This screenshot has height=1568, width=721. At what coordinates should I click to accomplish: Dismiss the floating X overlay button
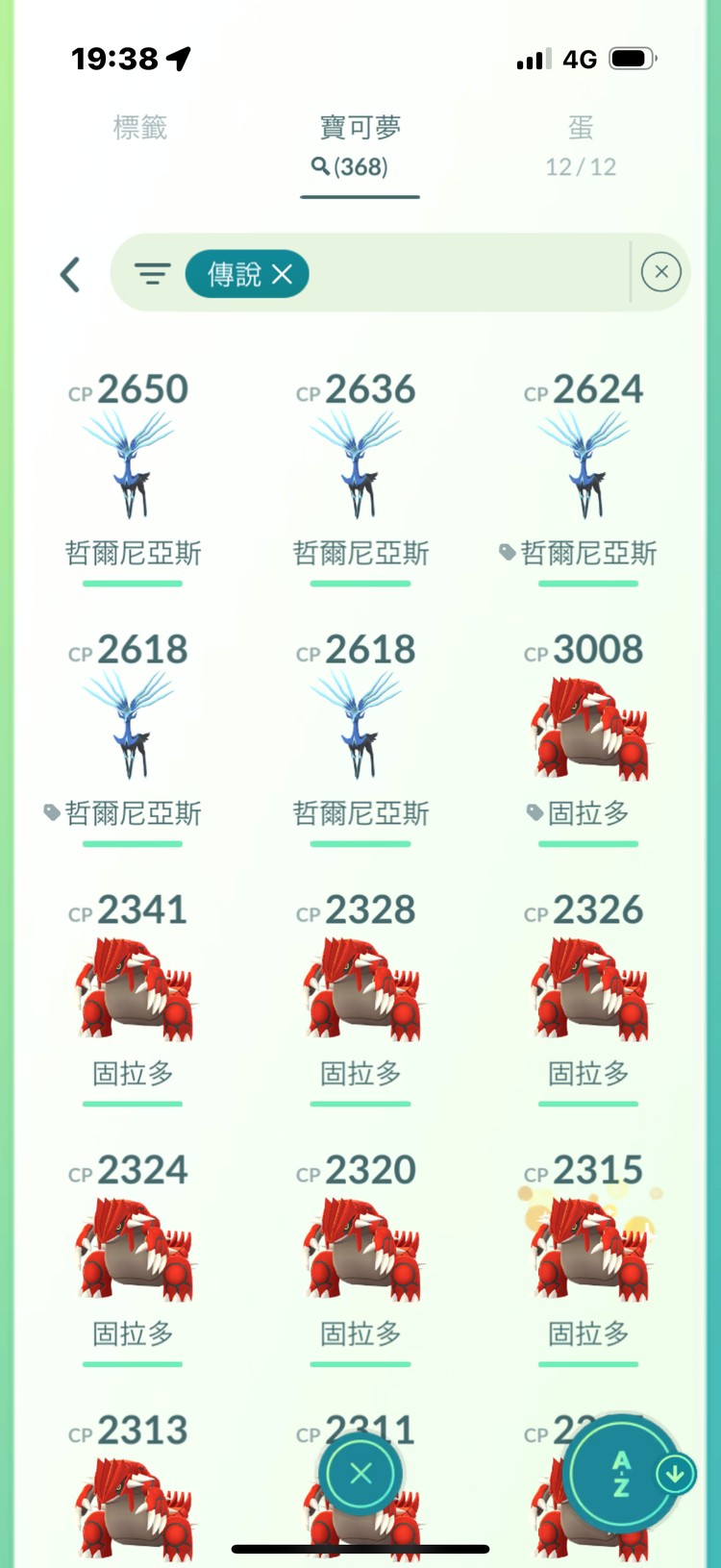(360, 1472)
